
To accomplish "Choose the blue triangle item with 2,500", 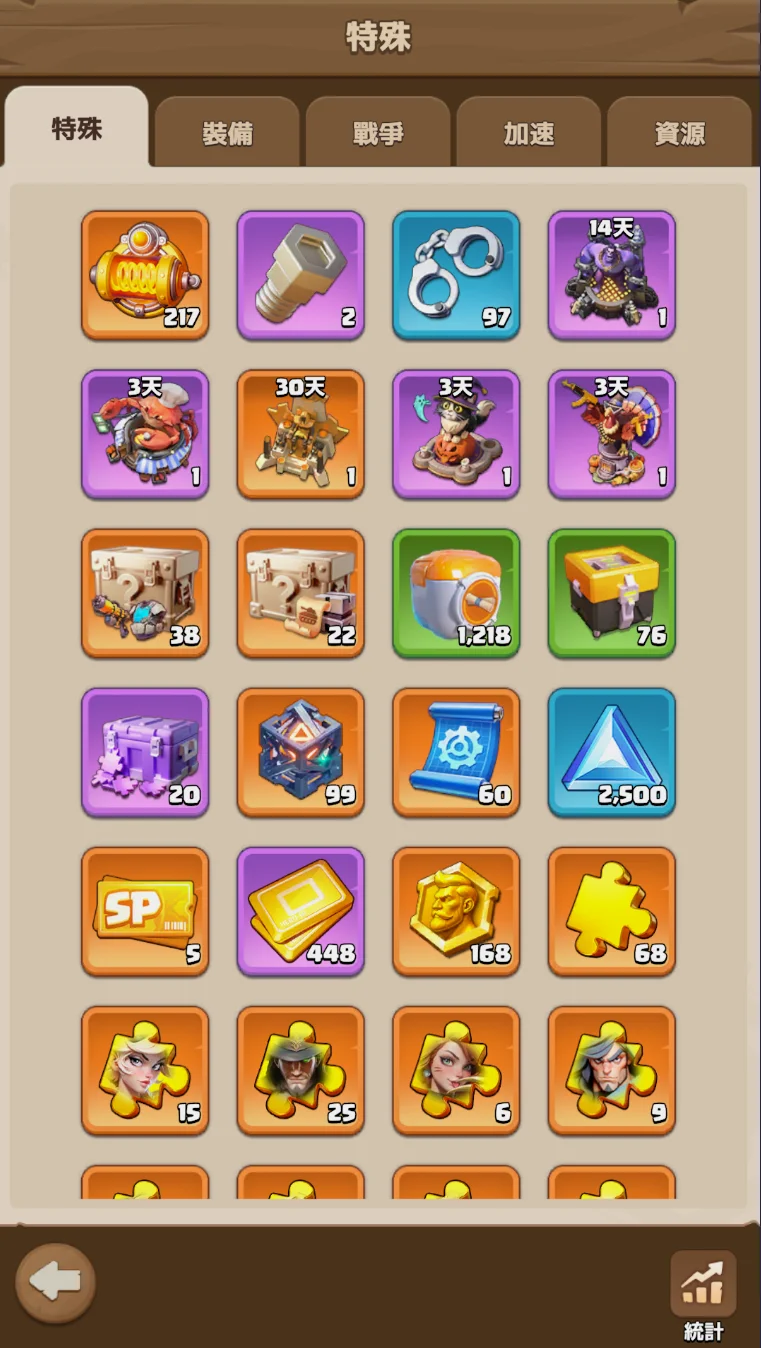I will pyautogui.click(x=612, y=752).
